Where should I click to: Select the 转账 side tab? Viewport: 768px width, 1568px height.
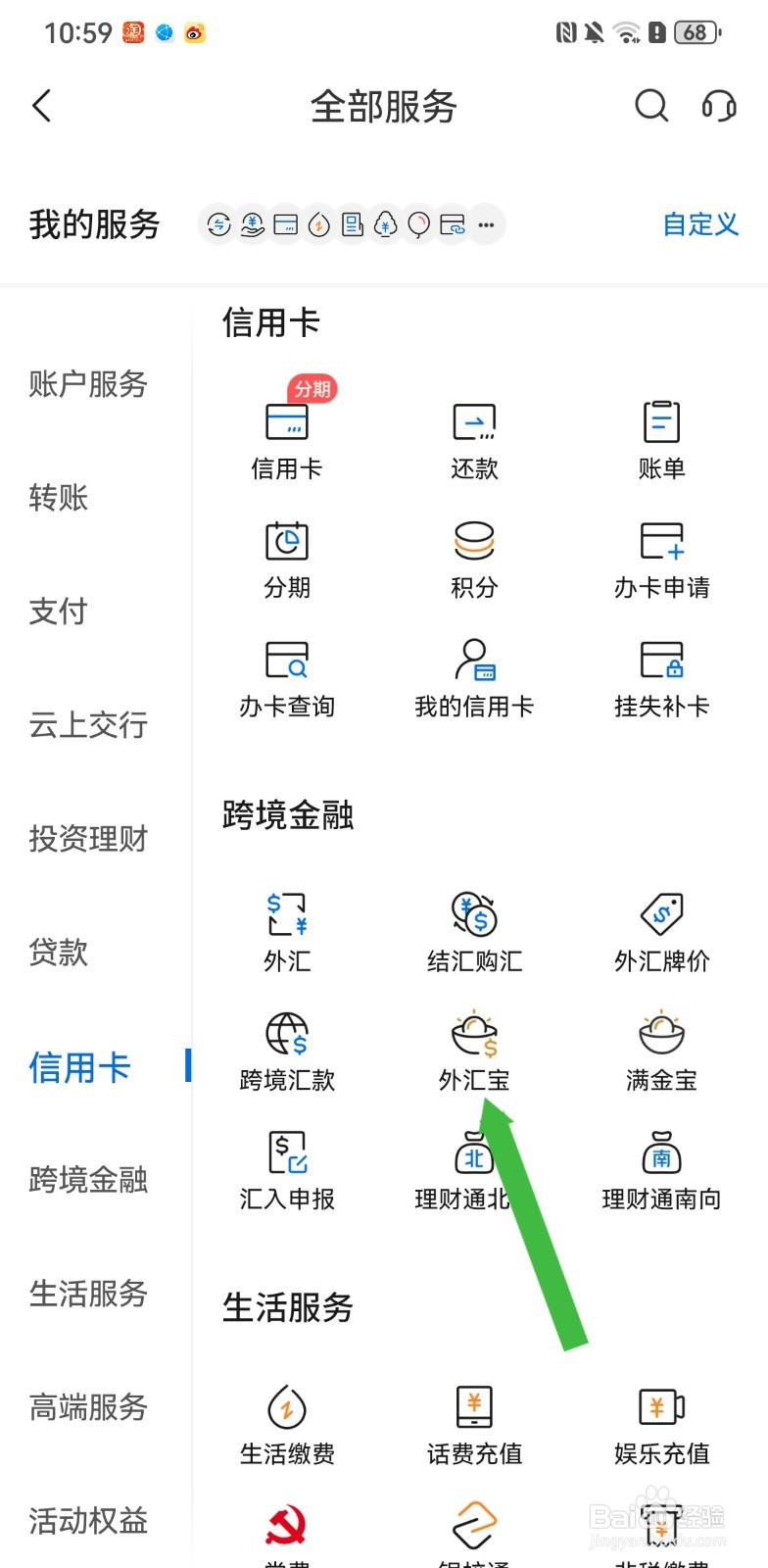click(x=59, y=498)
